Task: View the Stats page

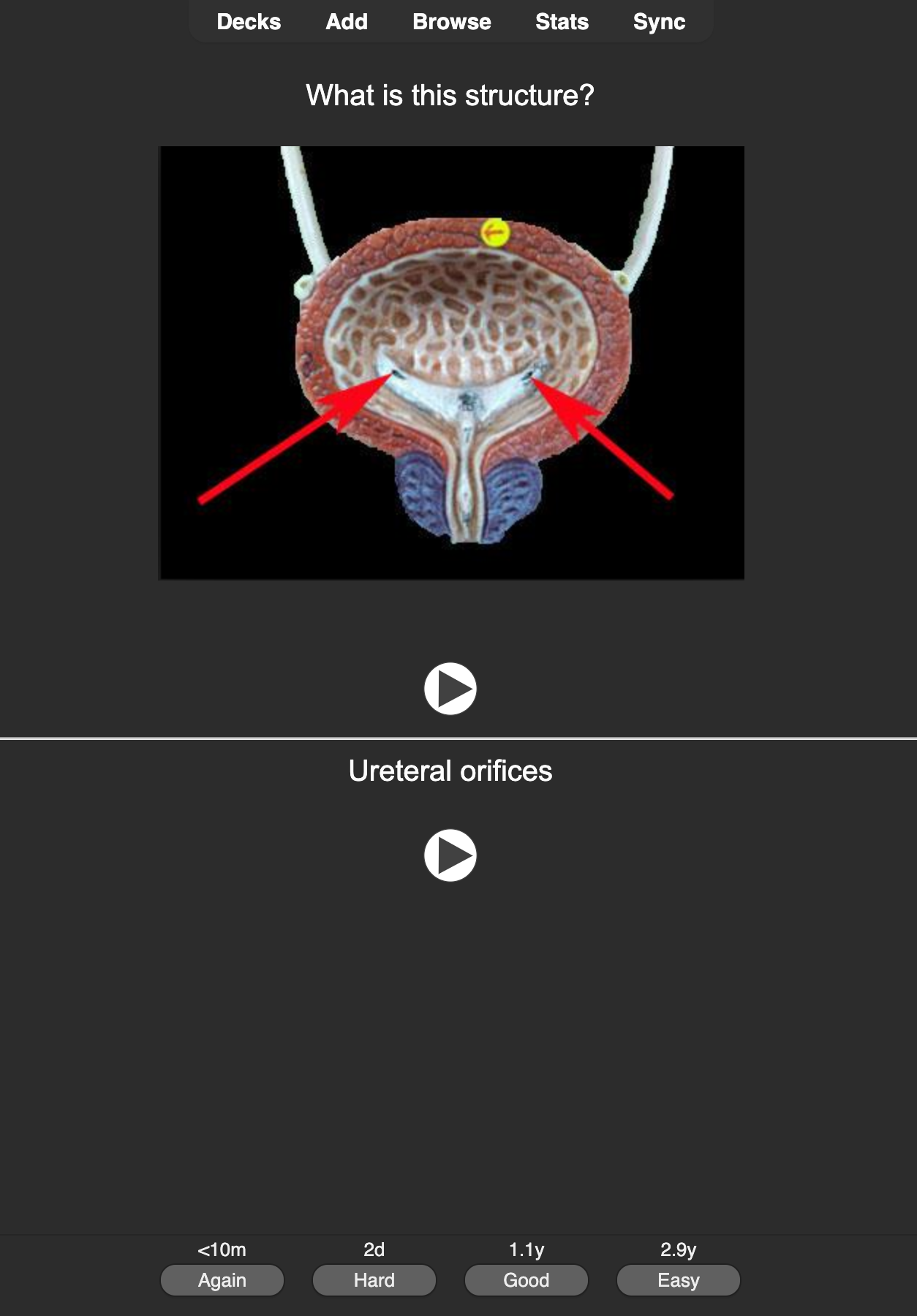Action: pyautogui.click(x=562, y=22)
